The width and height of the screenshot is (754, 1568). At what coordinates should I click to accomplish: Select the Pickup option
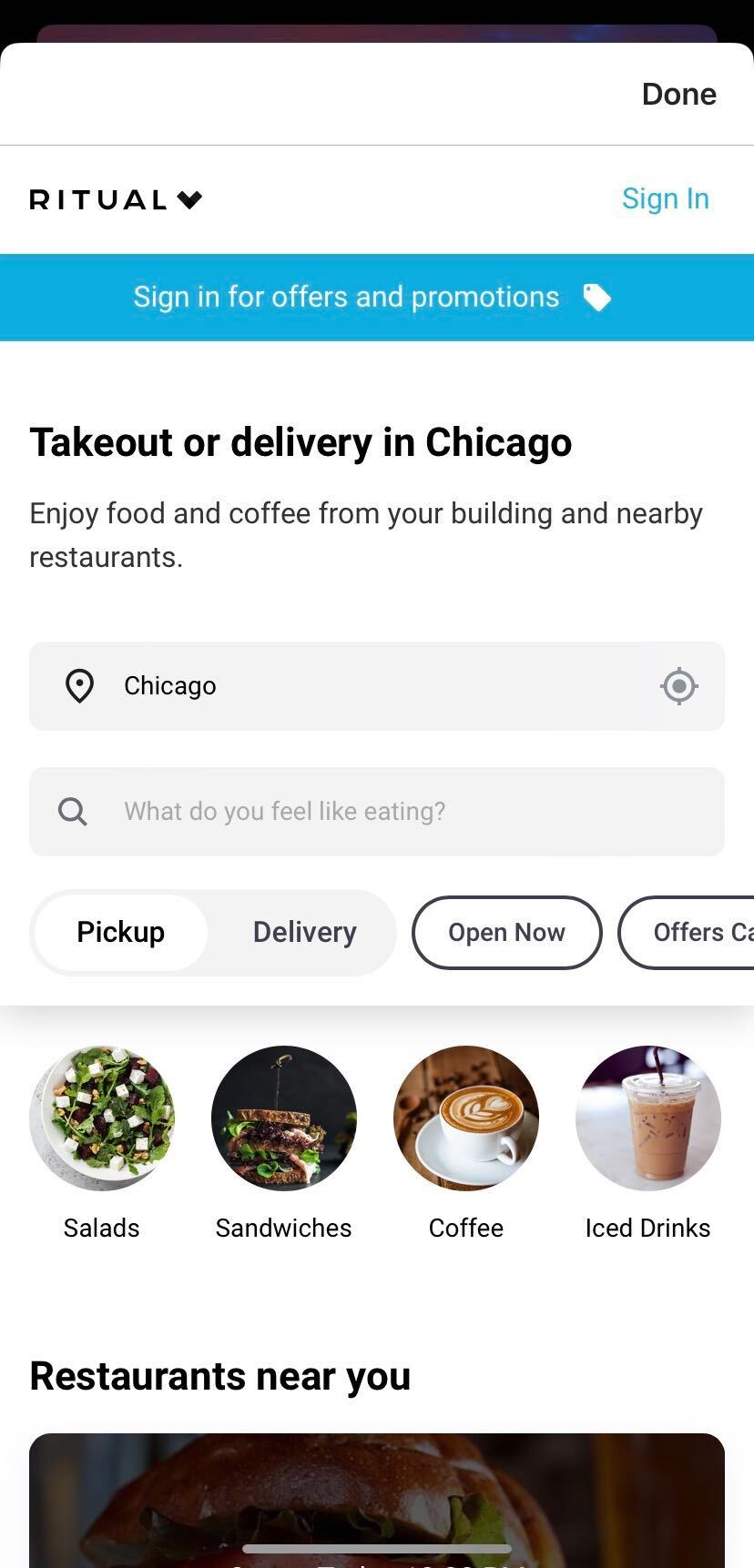pyautogui.click(x=121, y=932)
